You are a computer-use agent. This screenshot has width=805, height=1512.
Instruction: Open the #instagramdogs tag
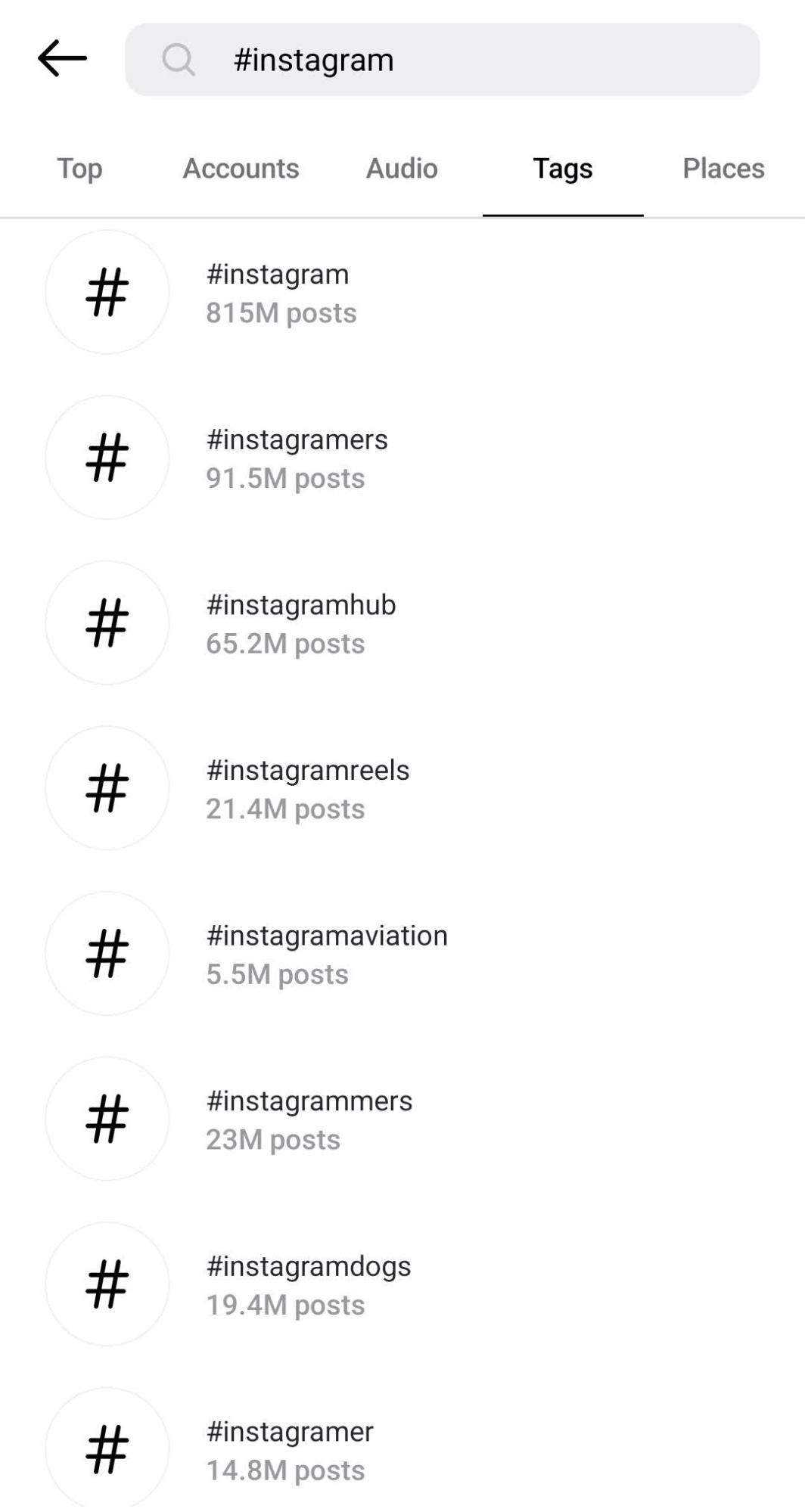tap(402, 1284)
